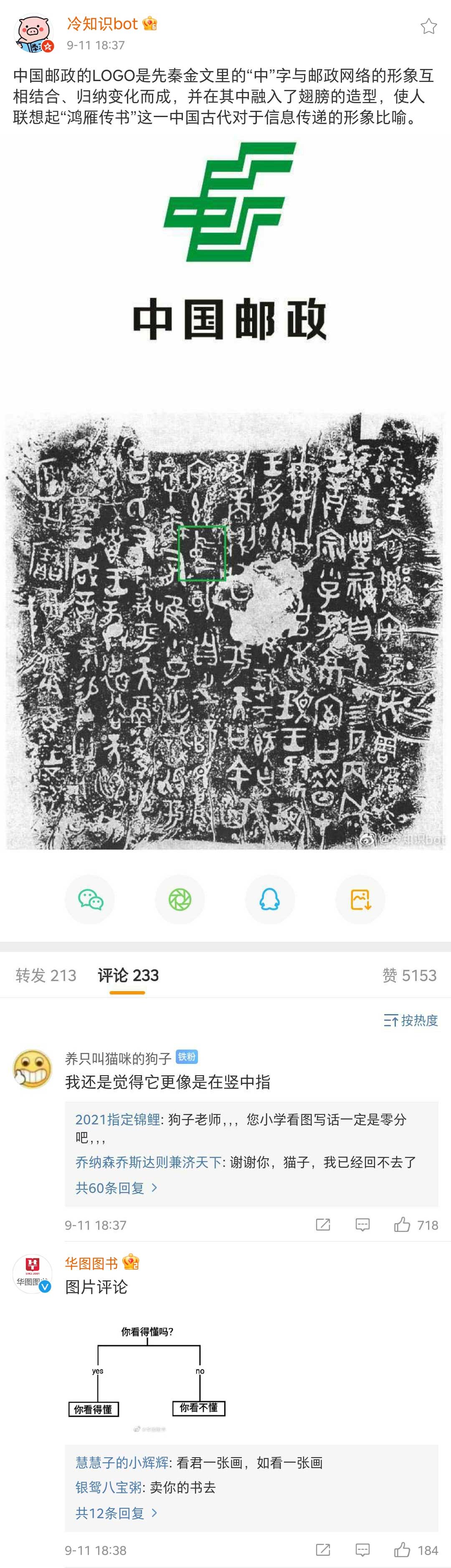Save the image to the album
The image size is (451, 1568).
[360, 899]
